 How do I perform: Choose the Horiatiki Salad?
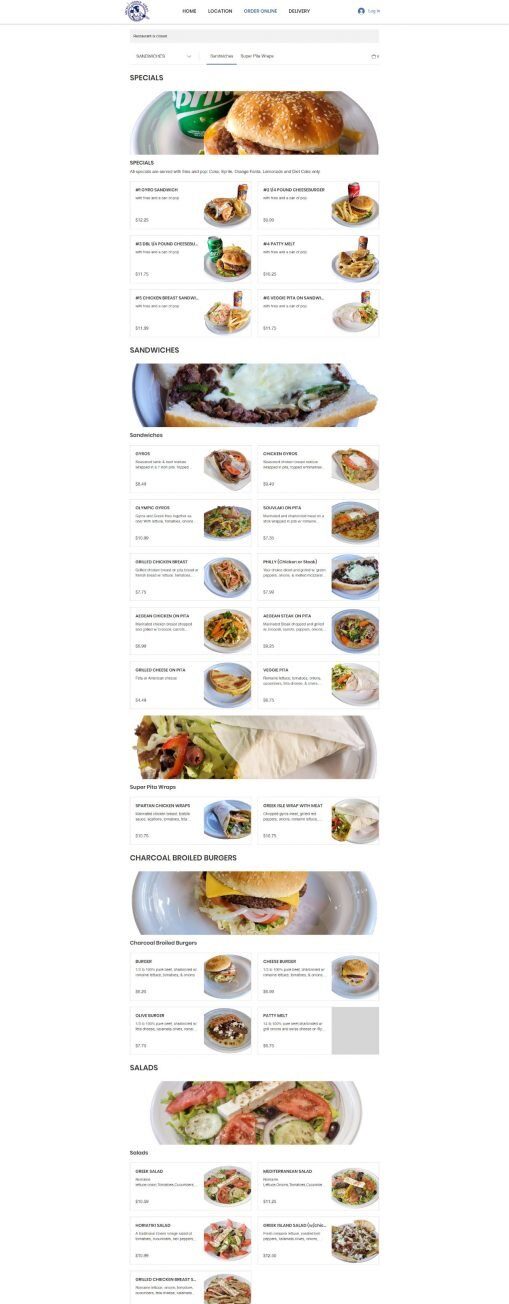(191, 1240)
